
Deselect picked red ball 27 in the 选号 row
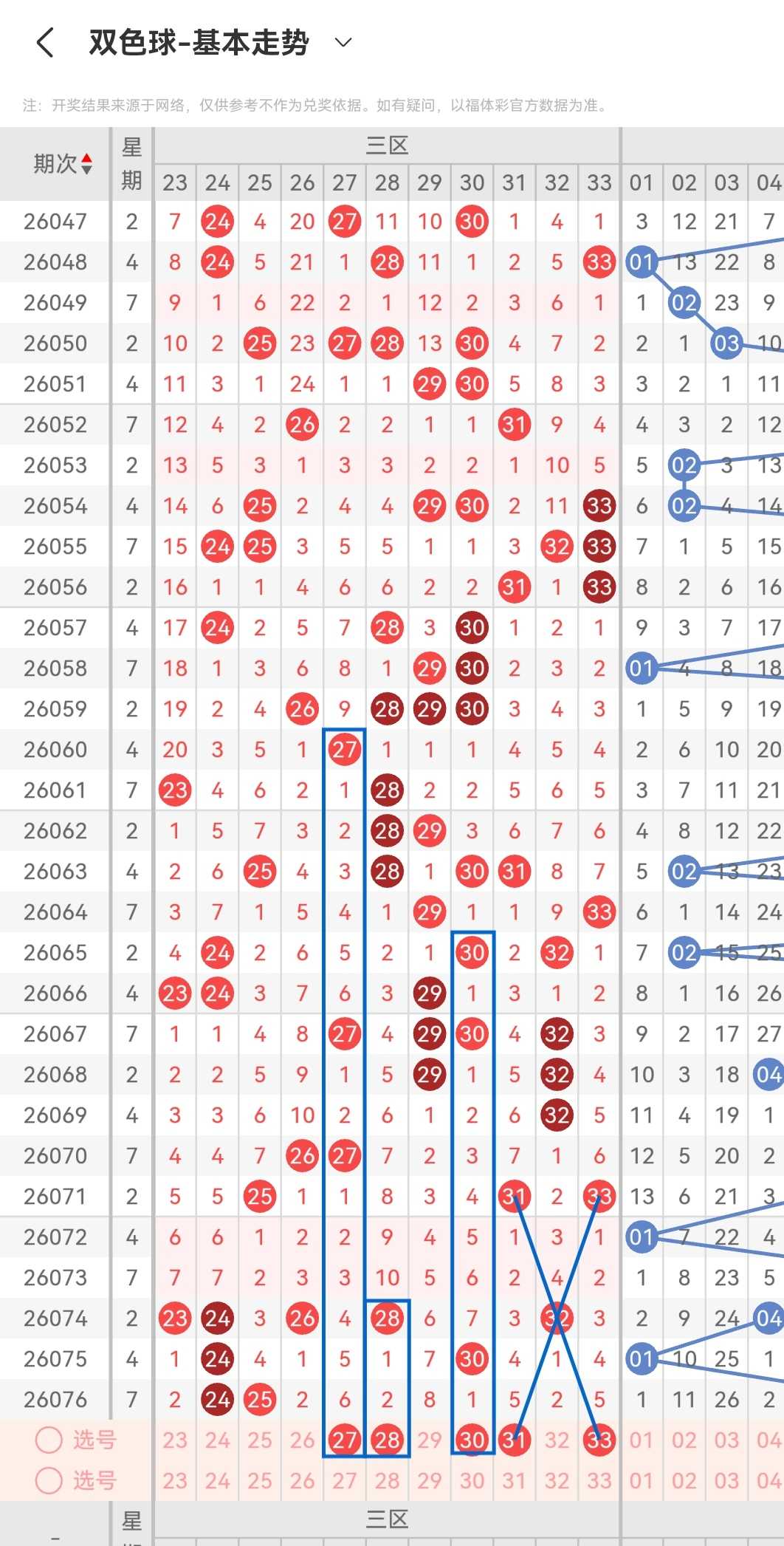click(345, 1440)
